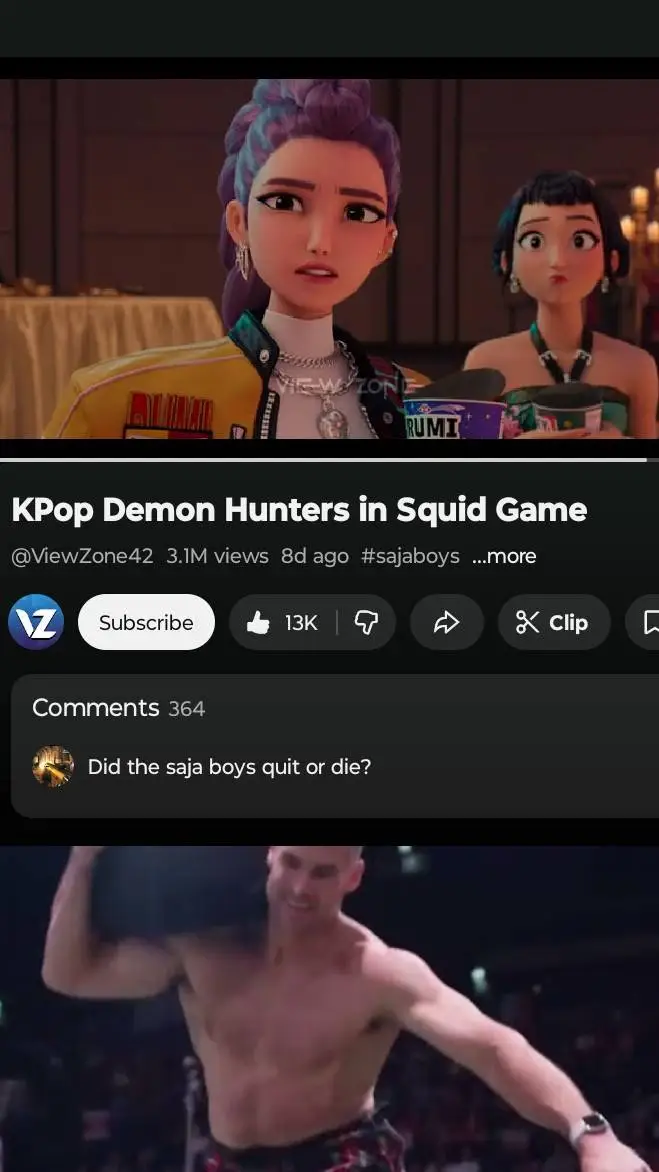This screenshot has width=659, height=1172.
Task: Tap the KPop Demon Hunters video player
Action: [x=329, y=258]
